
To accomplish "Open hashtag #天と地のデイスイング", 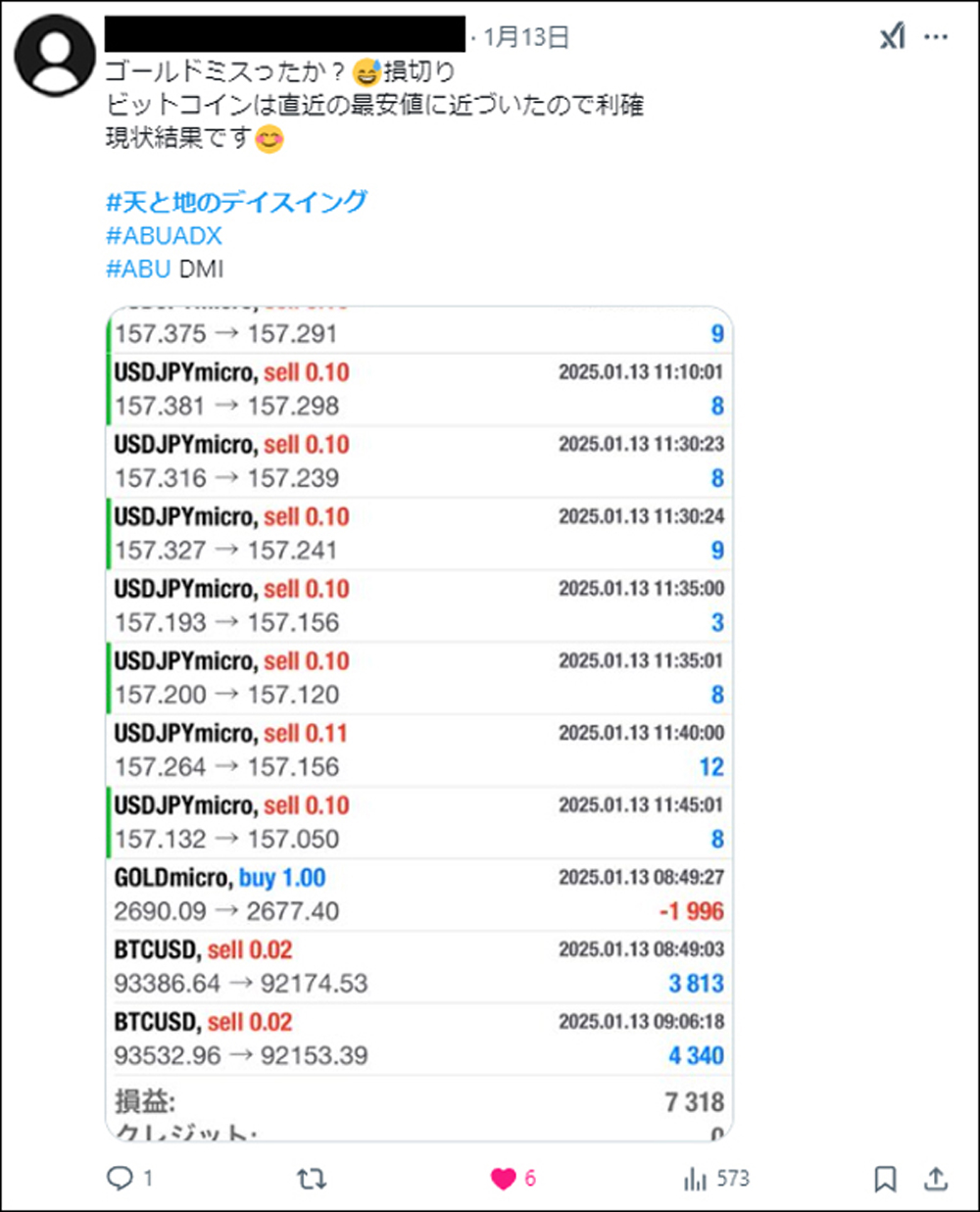I will coord(236,203).
